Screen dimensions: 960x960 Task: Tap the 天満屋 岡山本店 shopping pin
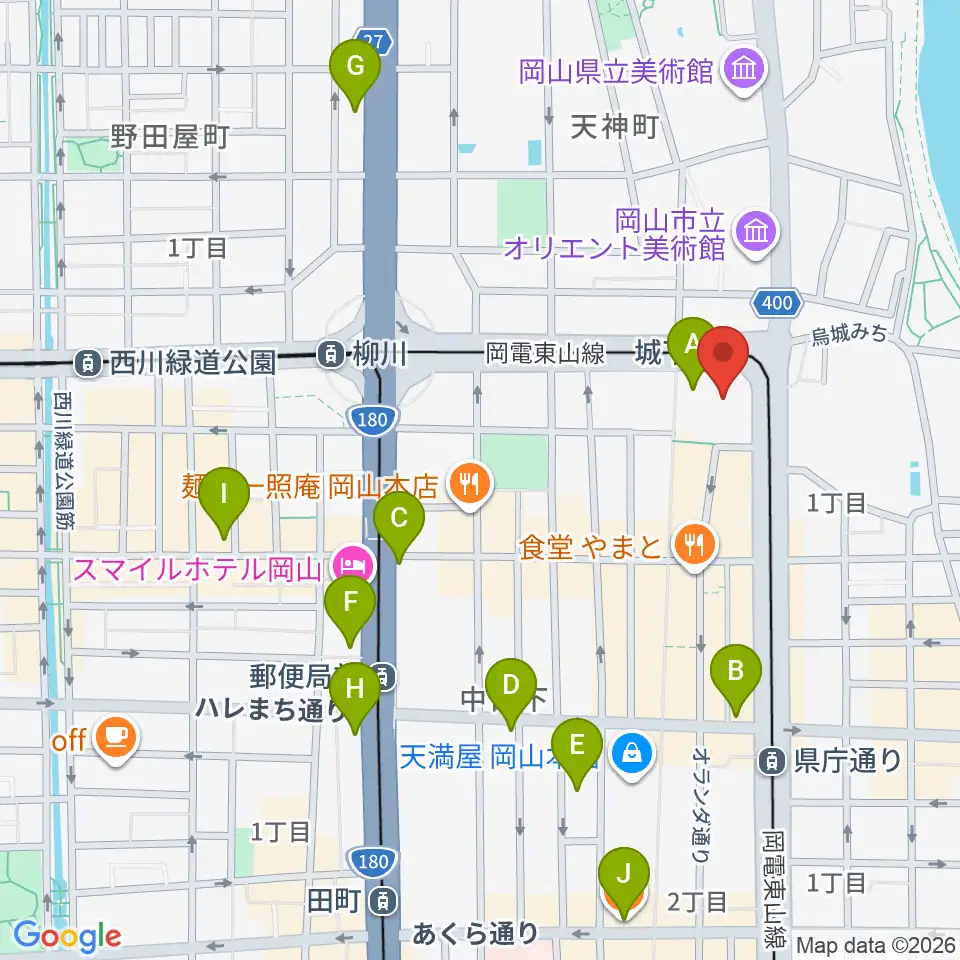pyautogui.click(x=634, y=756)
